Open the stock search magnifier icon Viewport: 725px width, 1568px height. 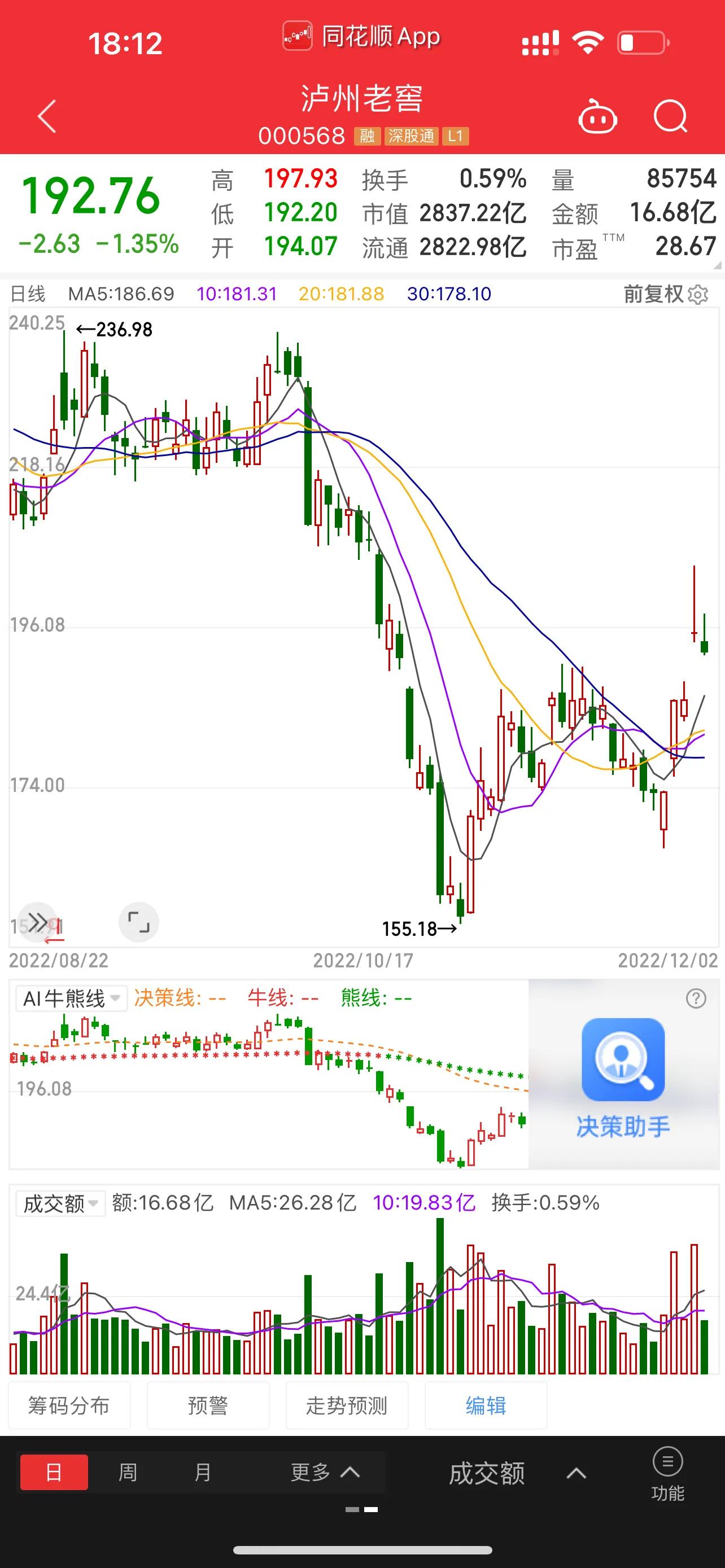[670, 116]
